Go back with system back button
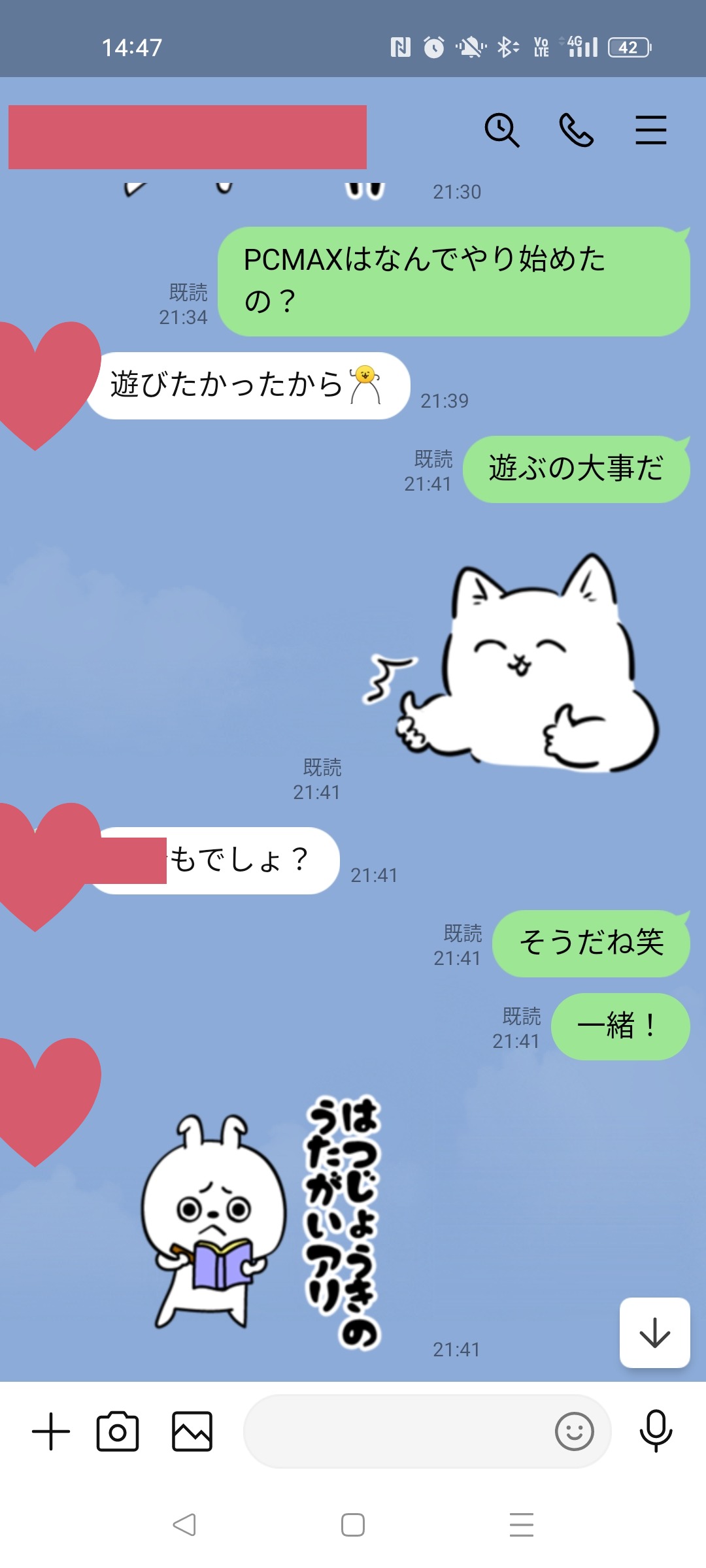This screenshot has height=1568, width=706. pos(184,1525)
